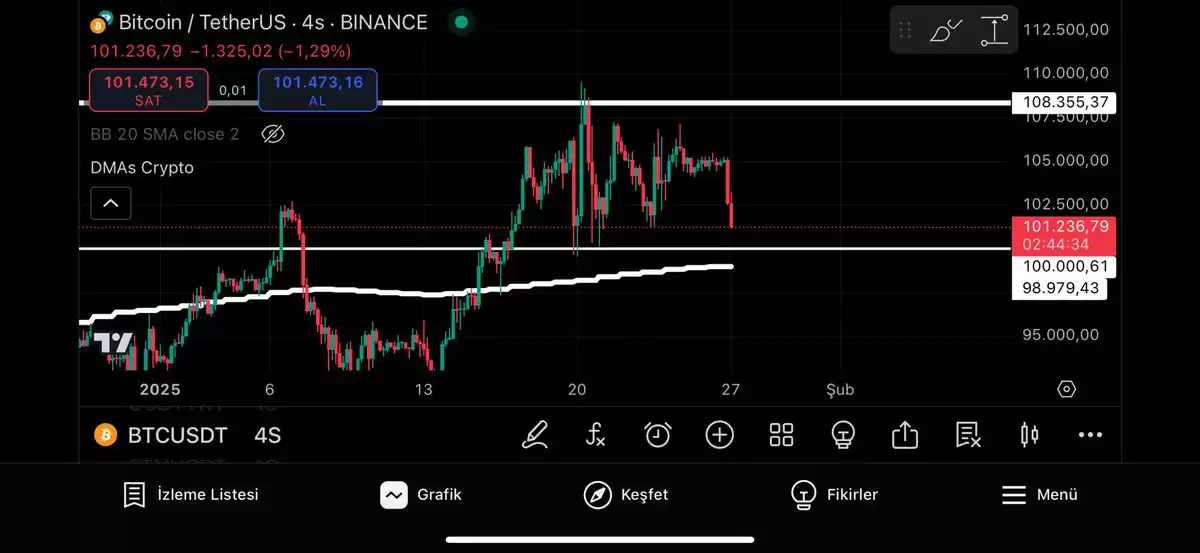Tap the note-with-X icon in the toolbar

click(x=967, y=434)
